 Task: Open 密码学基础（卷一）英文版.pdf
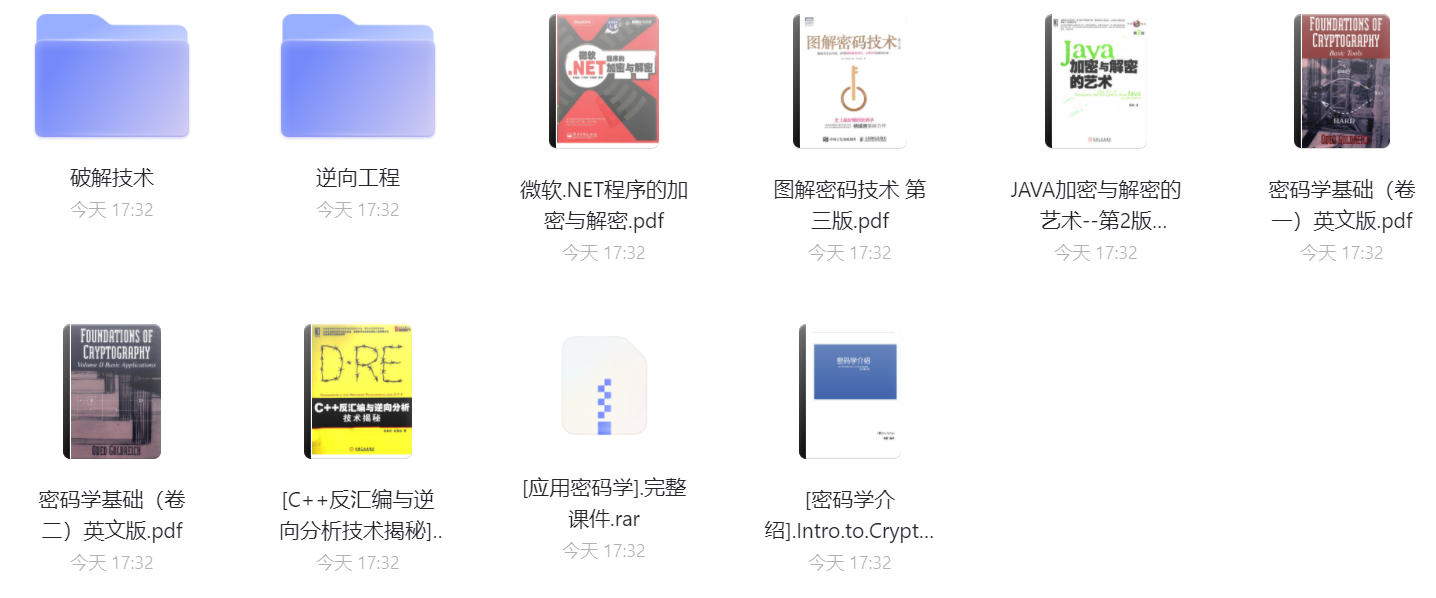1341,82
